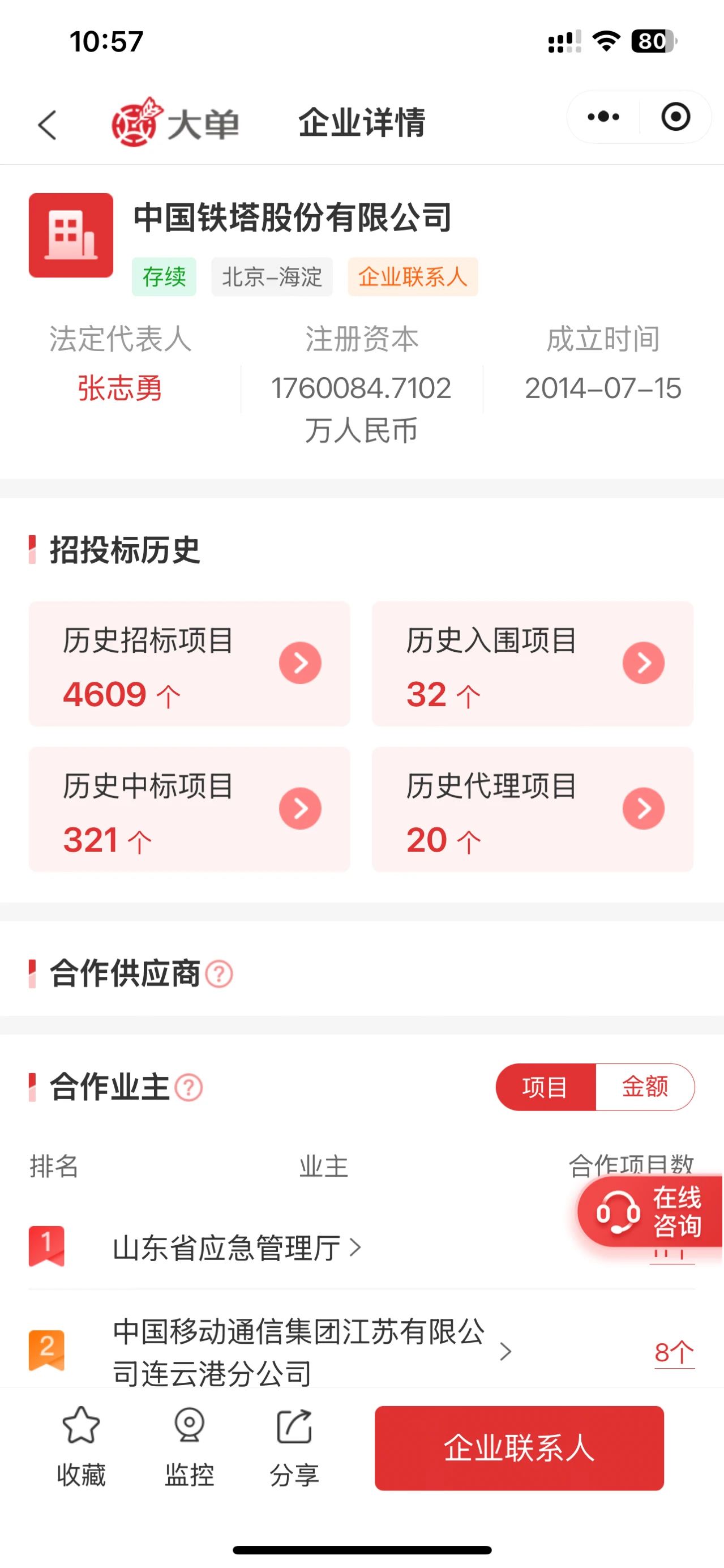Show help for 合作业主 question mark

pos(189,1087)
